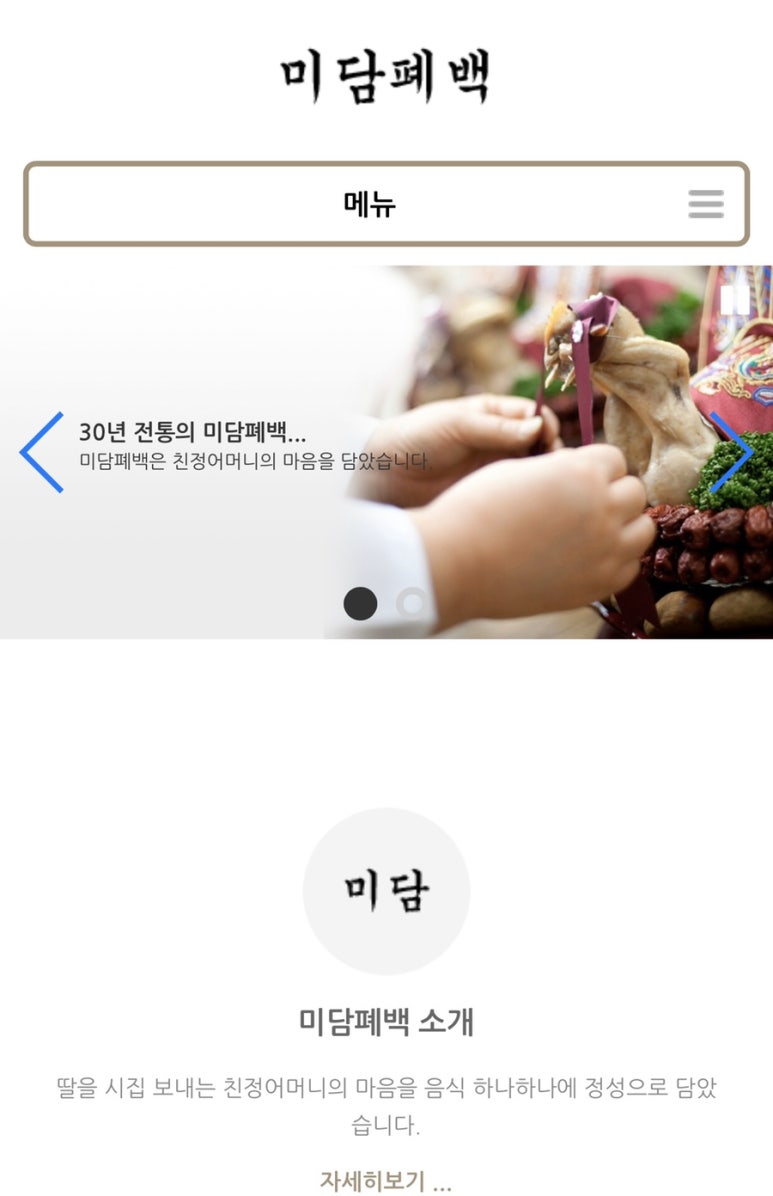Pause the slideshow autoplay
The height and width of the screenshot is (1196, 773).
point(735,299)
